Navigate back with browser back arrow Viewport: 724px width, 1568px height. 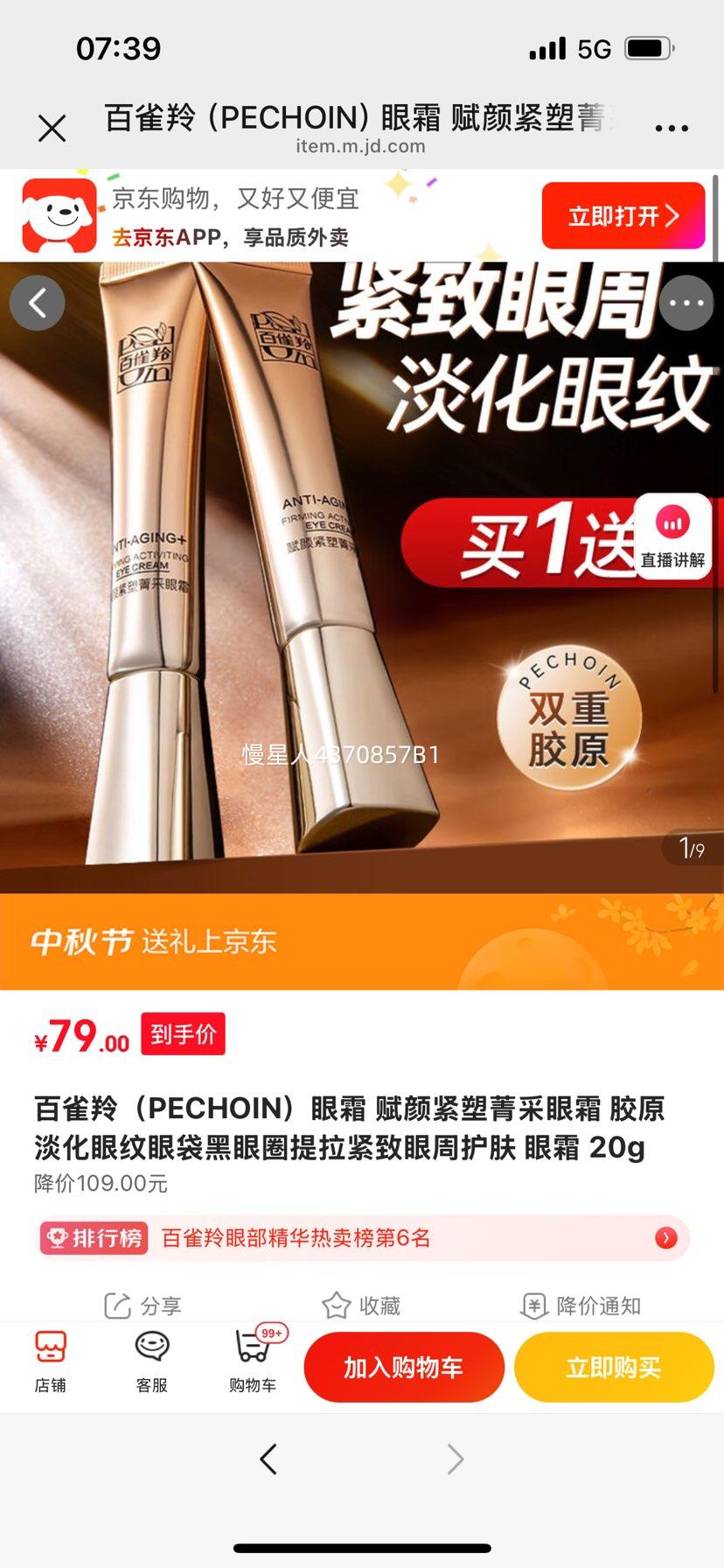[268, 1459]
